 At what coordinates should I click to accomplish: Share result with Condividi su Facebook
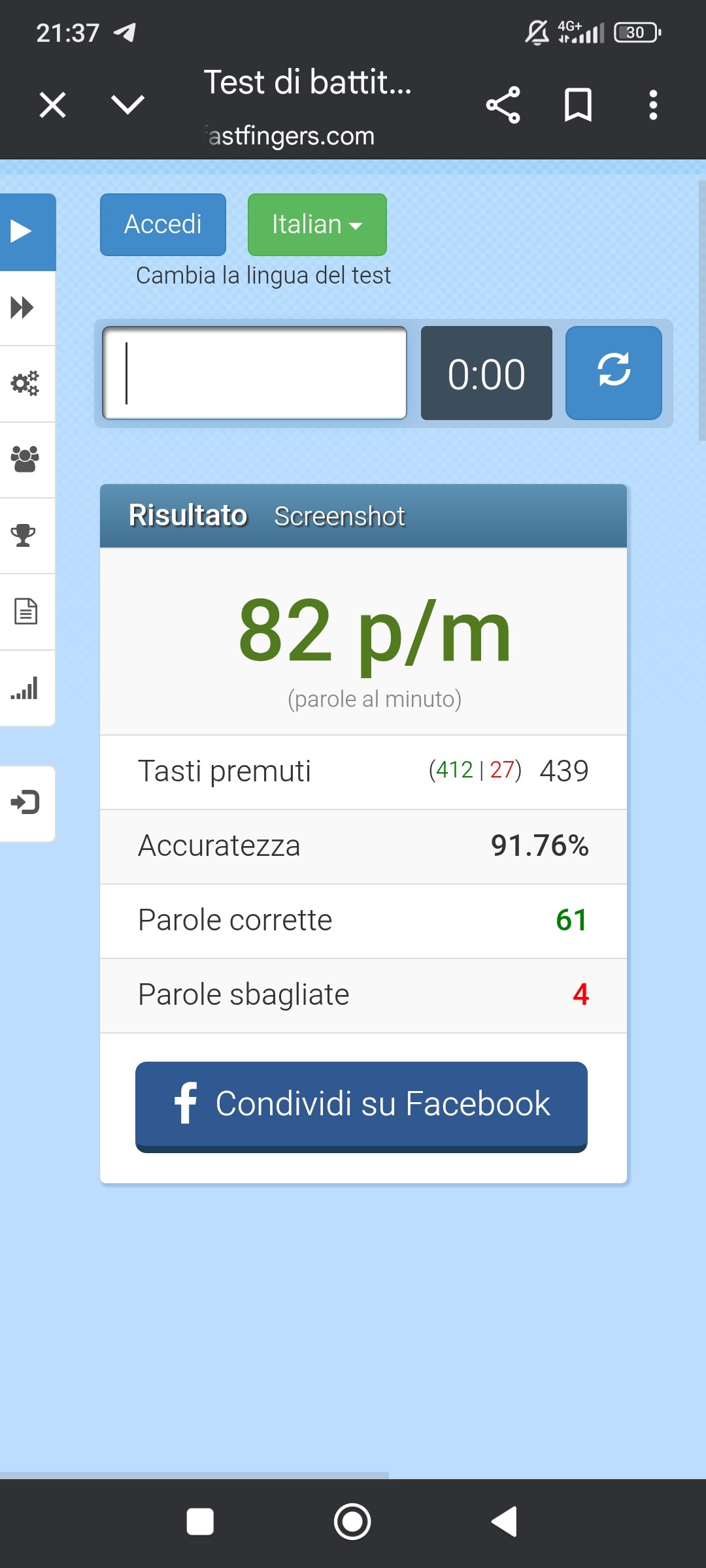coord(361,1107)
